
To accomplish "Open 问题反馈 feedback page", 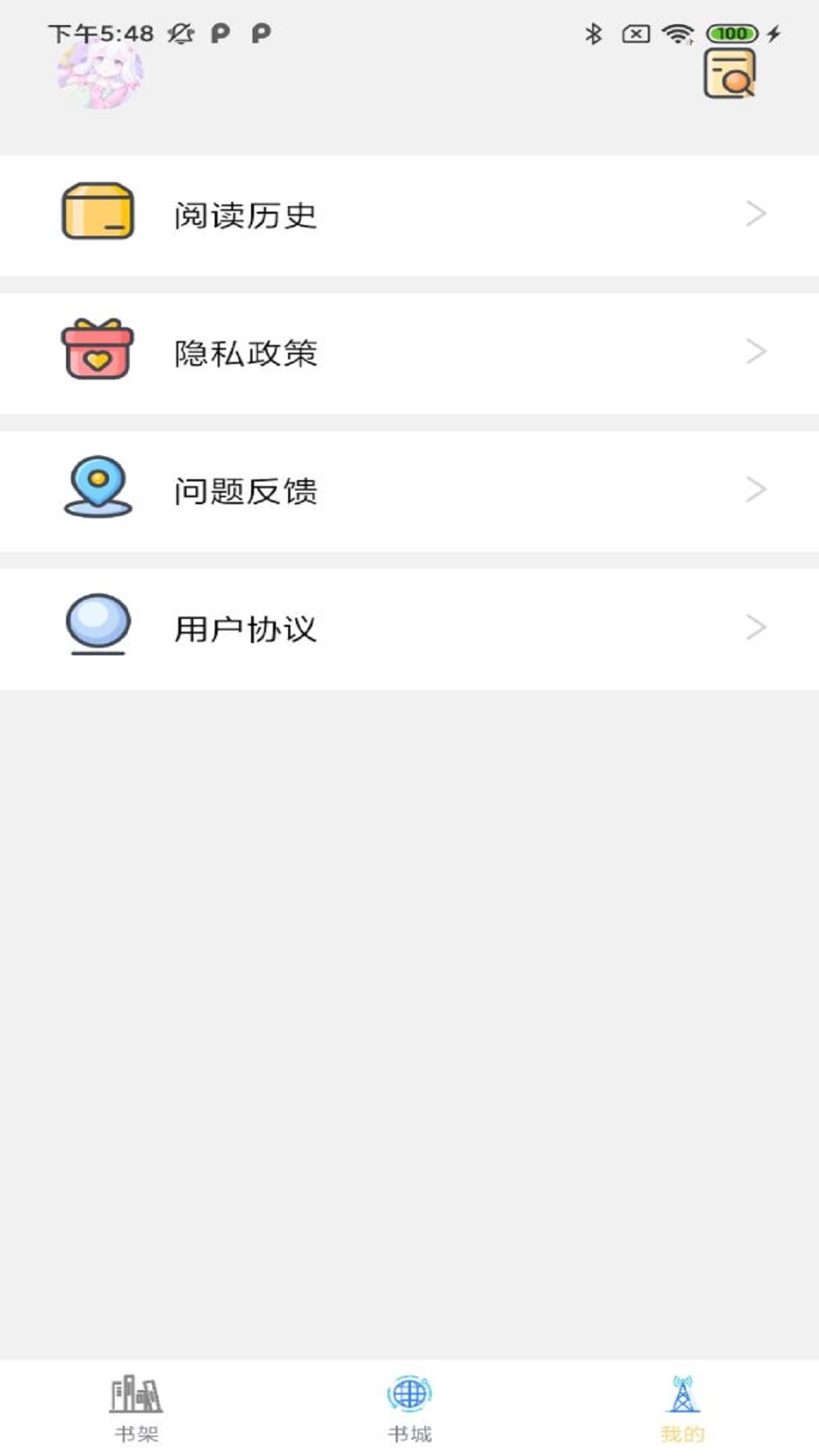I will tap(409, 491).
